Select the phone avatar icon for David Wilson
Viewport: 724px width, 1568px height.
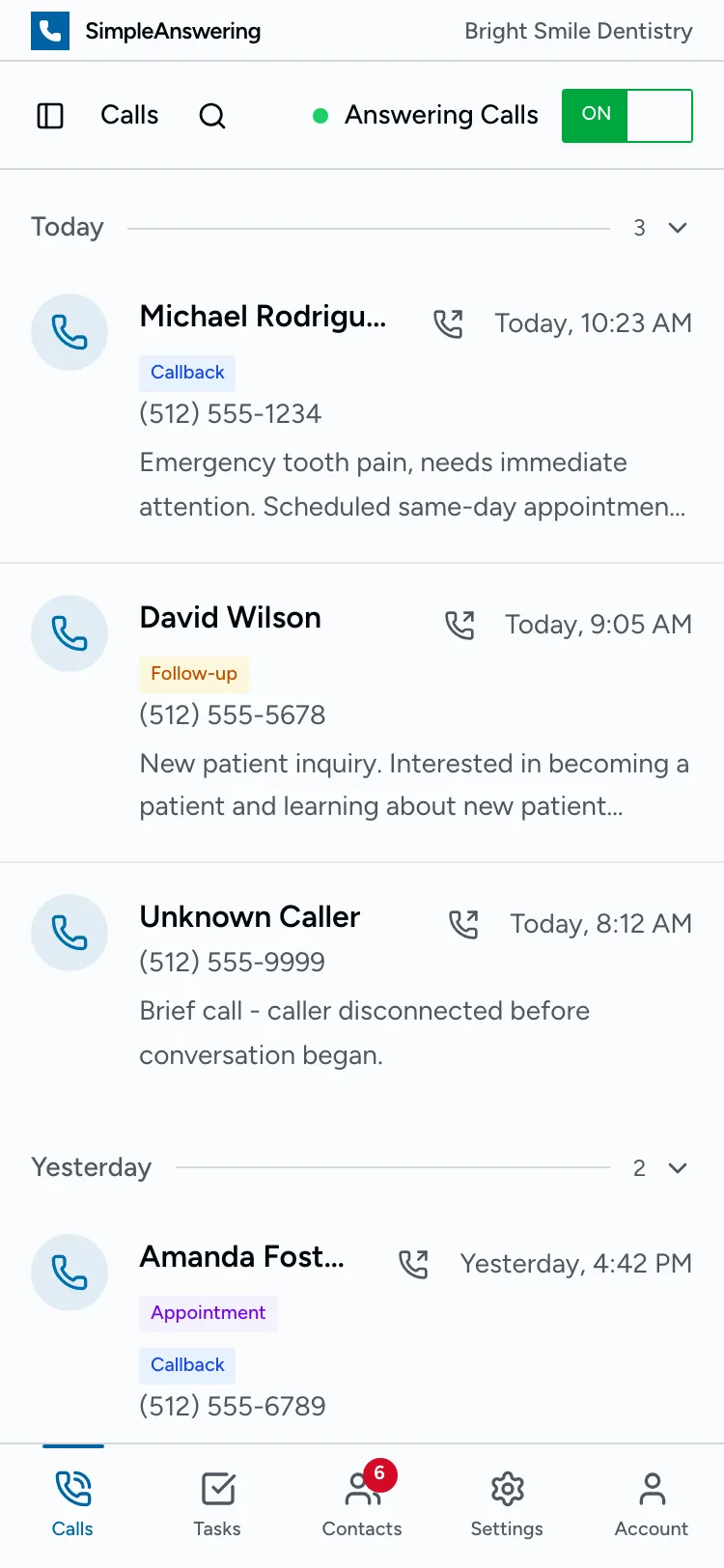69,632
